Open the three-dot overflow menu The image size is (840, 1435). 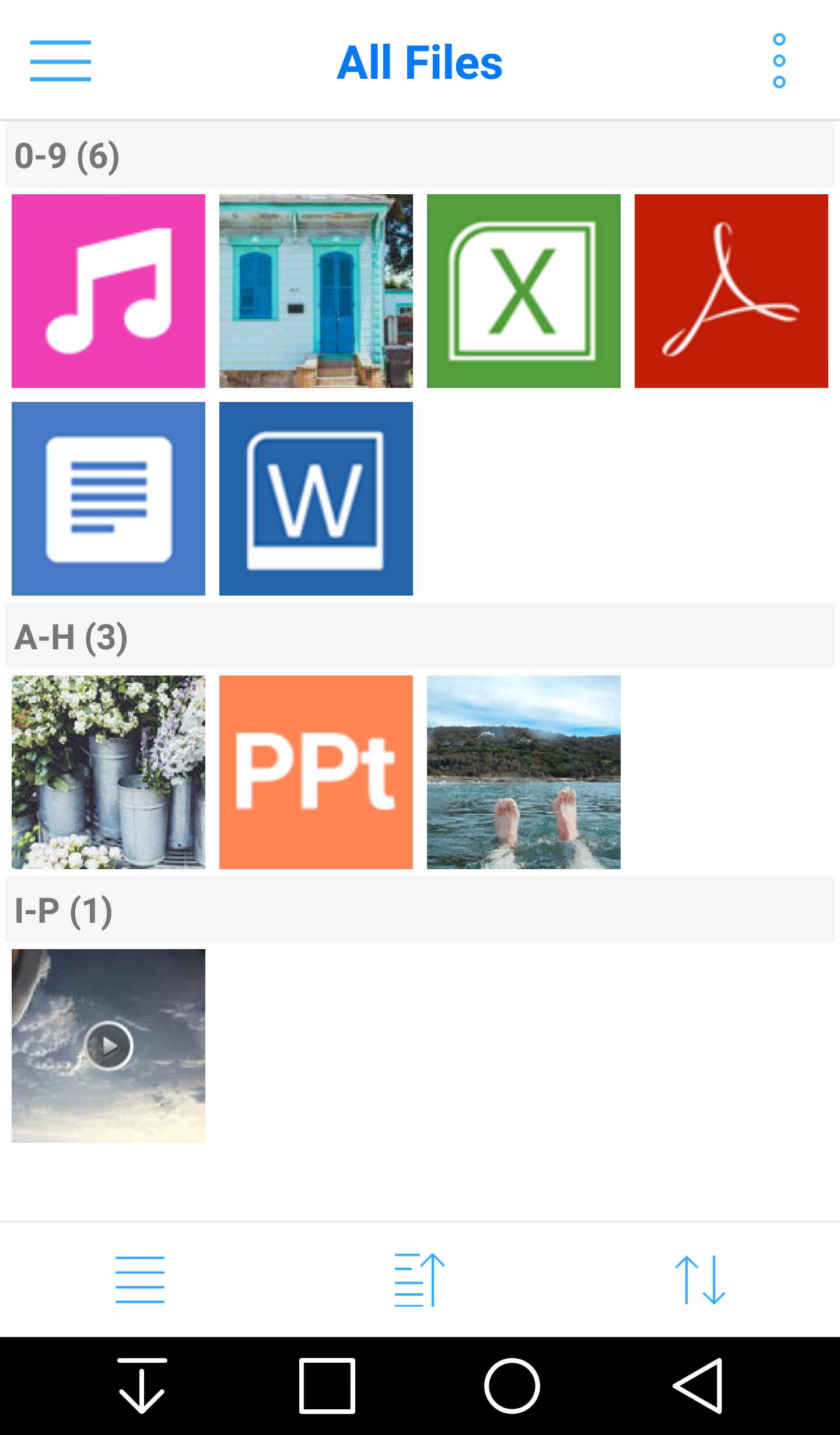click(779, 61)
